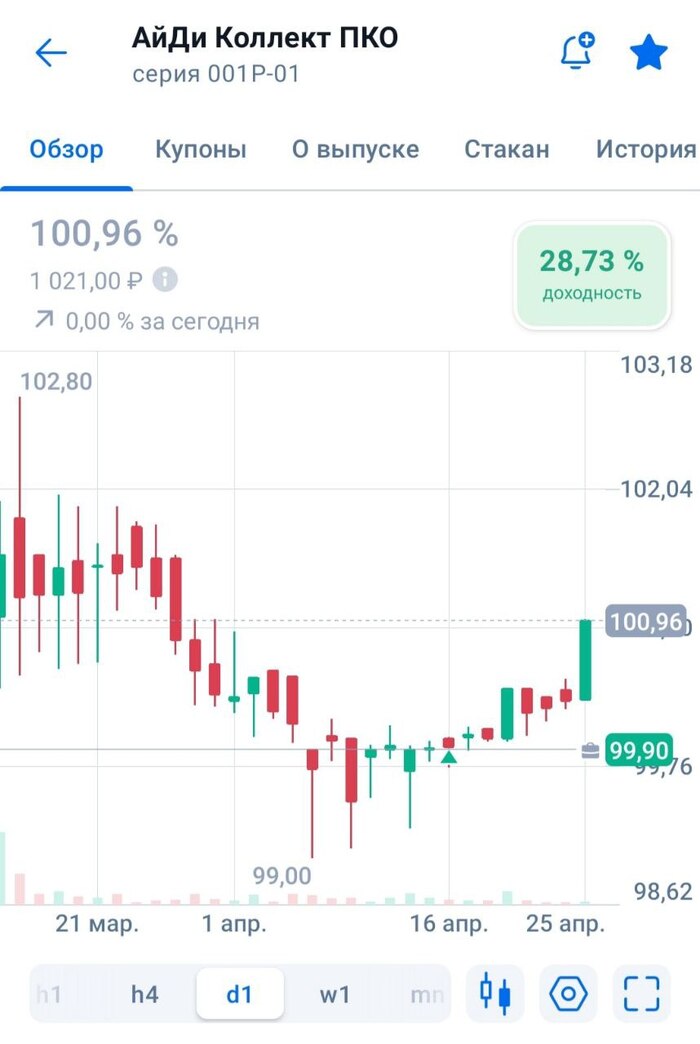The width and height of the screenshot is (700, 1044).
Task: Open the История tab
Action: point(645,150)
